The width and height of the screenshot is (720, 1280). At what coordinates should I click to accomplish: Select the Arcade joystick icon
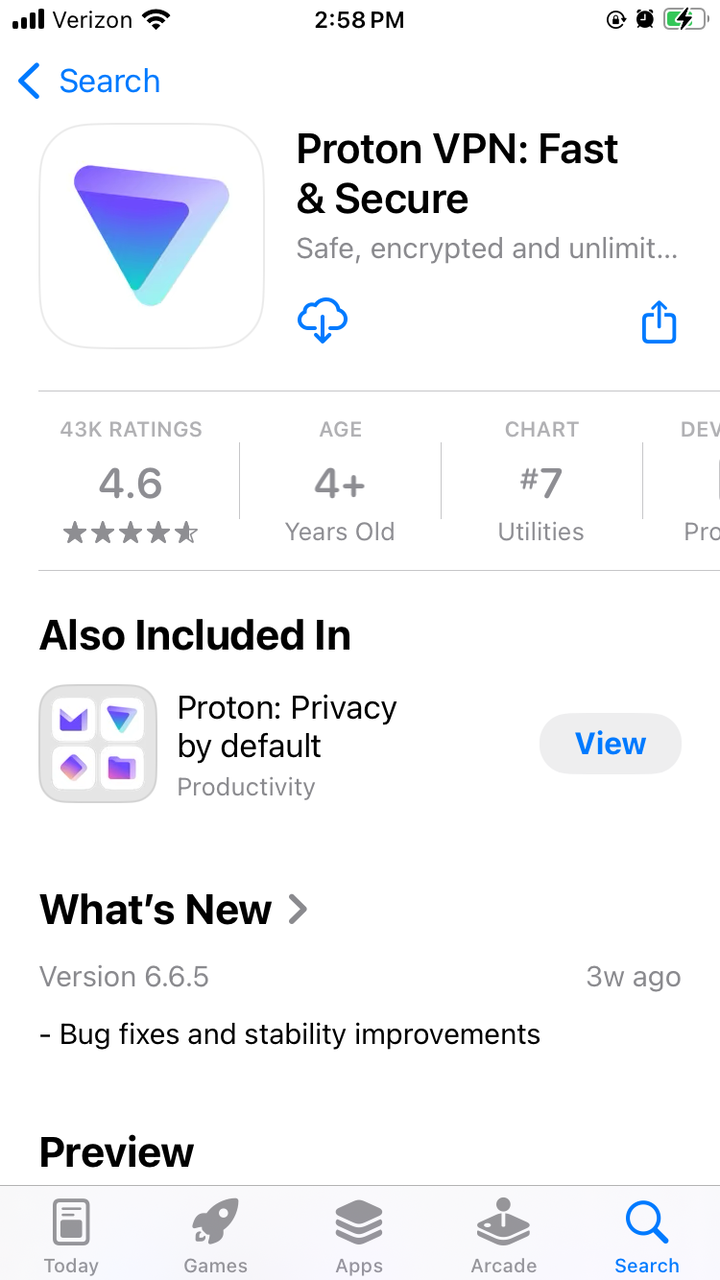coord(503,1222)
